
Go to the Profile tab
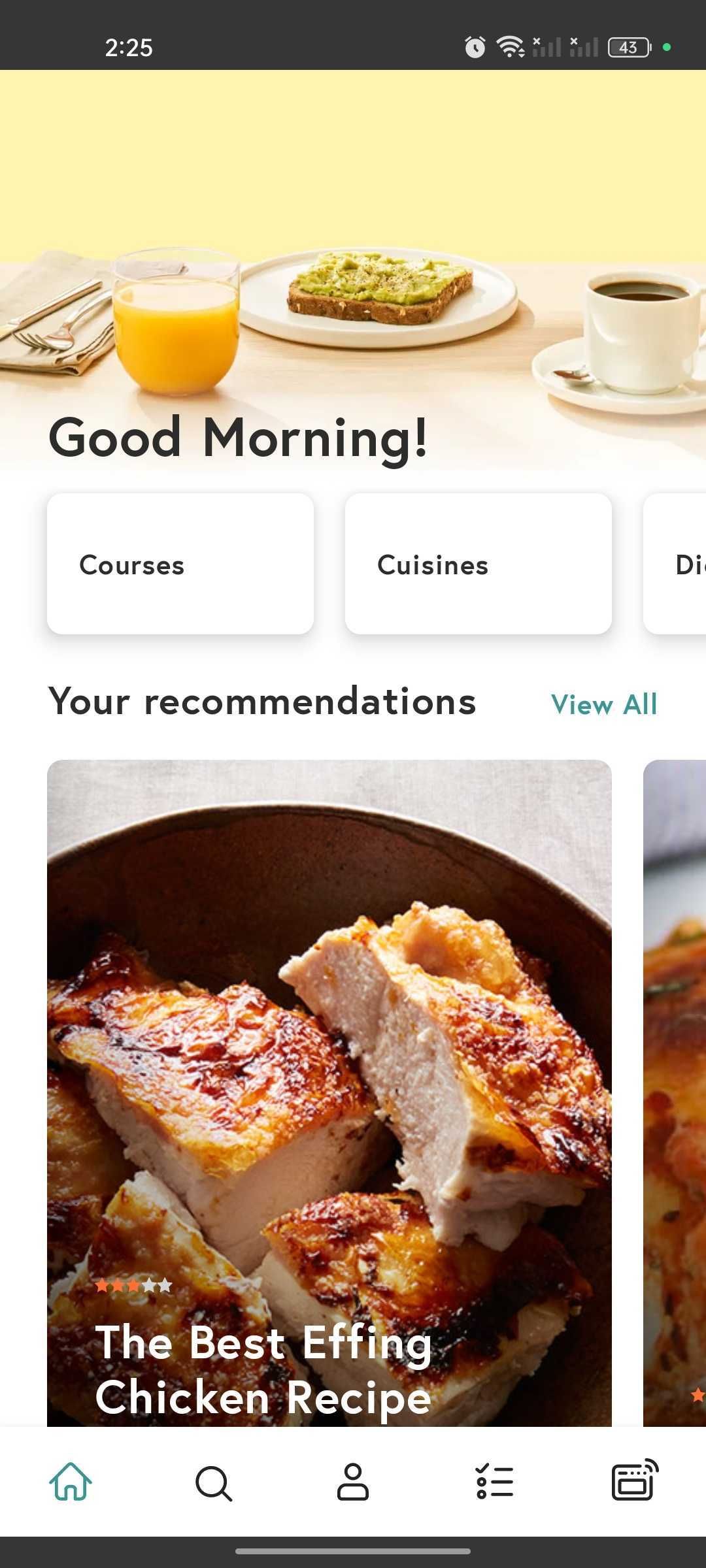(353, 1482)
